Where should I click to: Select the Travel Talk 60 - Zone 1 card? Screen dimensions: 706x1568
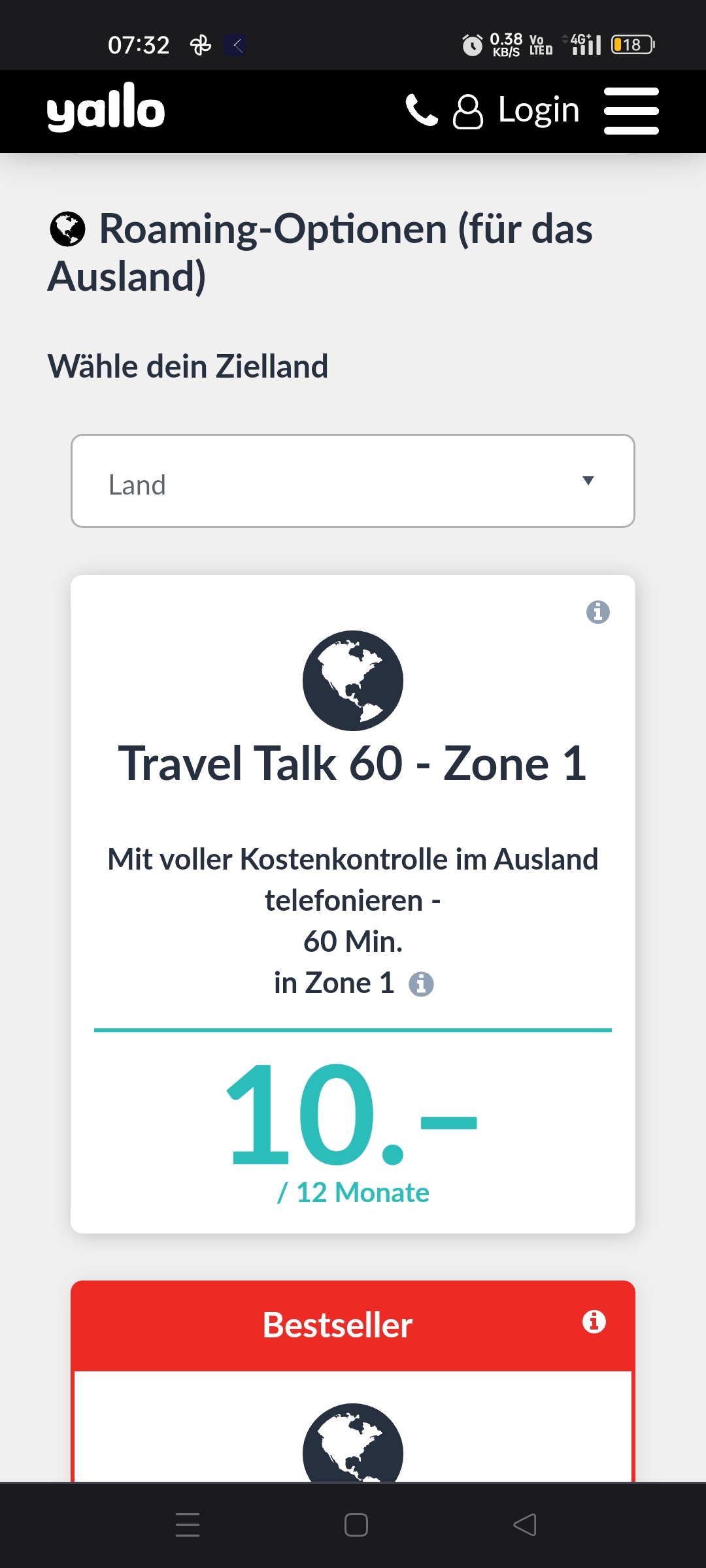[353, 763]
